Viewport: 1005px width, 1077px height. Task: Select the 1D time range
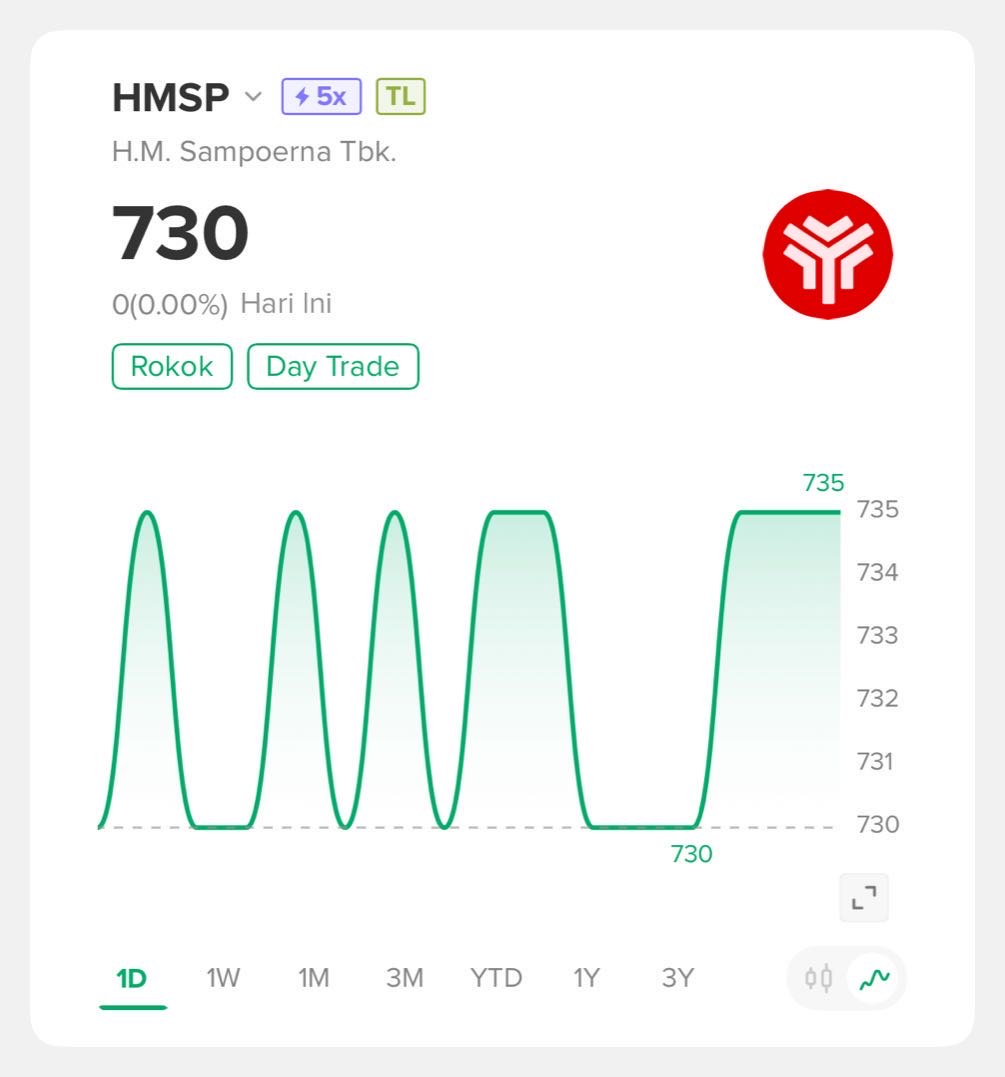pyautogui.click(x=132, y=978)
